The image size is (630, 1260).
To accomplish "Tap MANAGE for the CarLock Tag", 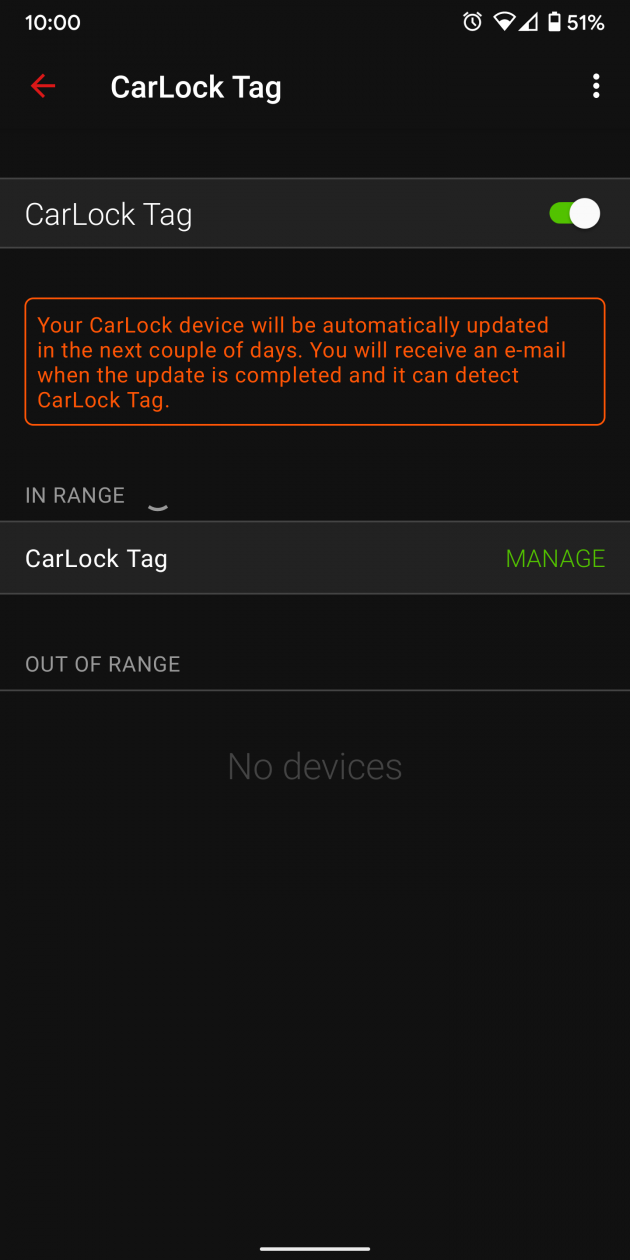I will tap(555, 558).
